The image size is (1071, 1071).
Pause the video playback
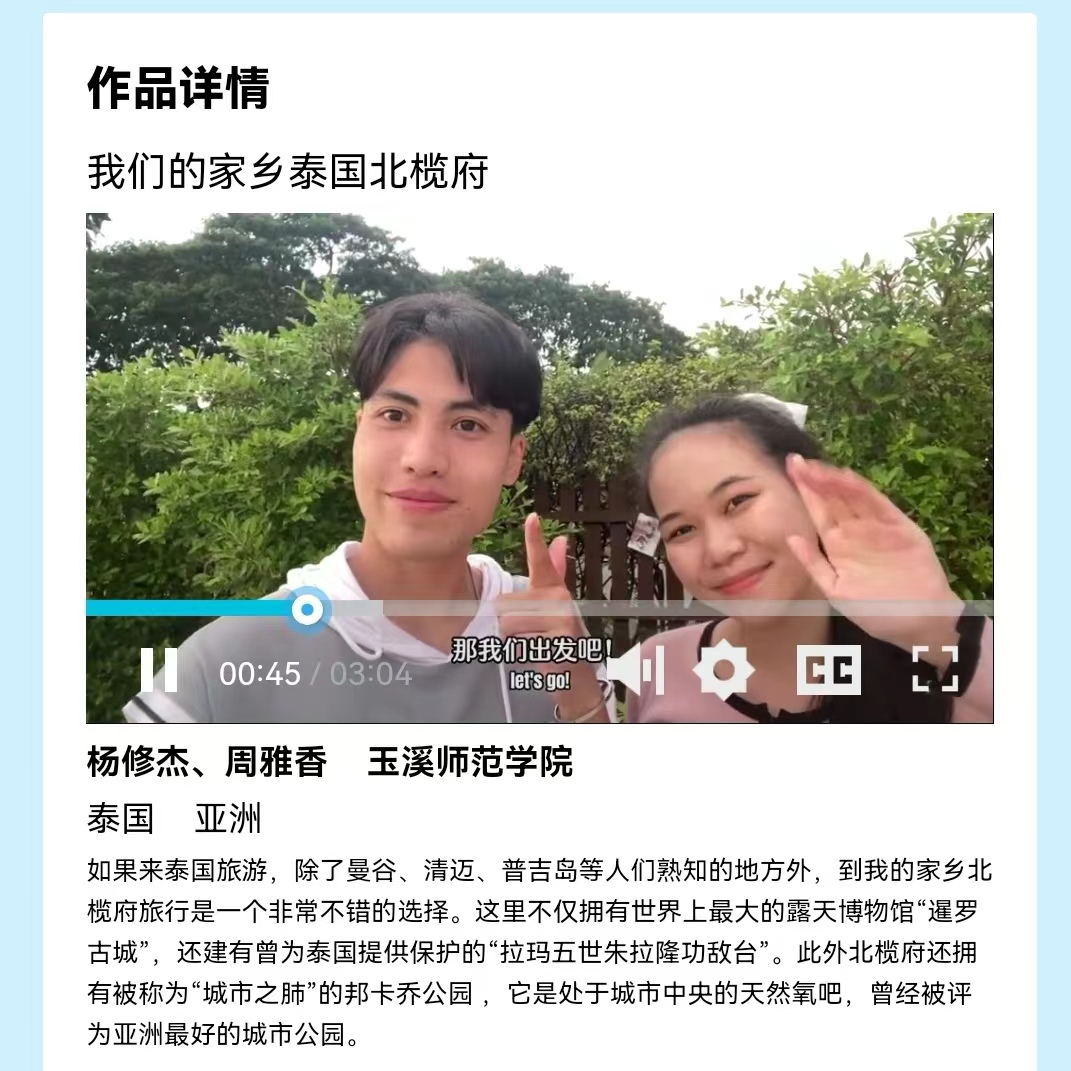[x=159, y=670]
